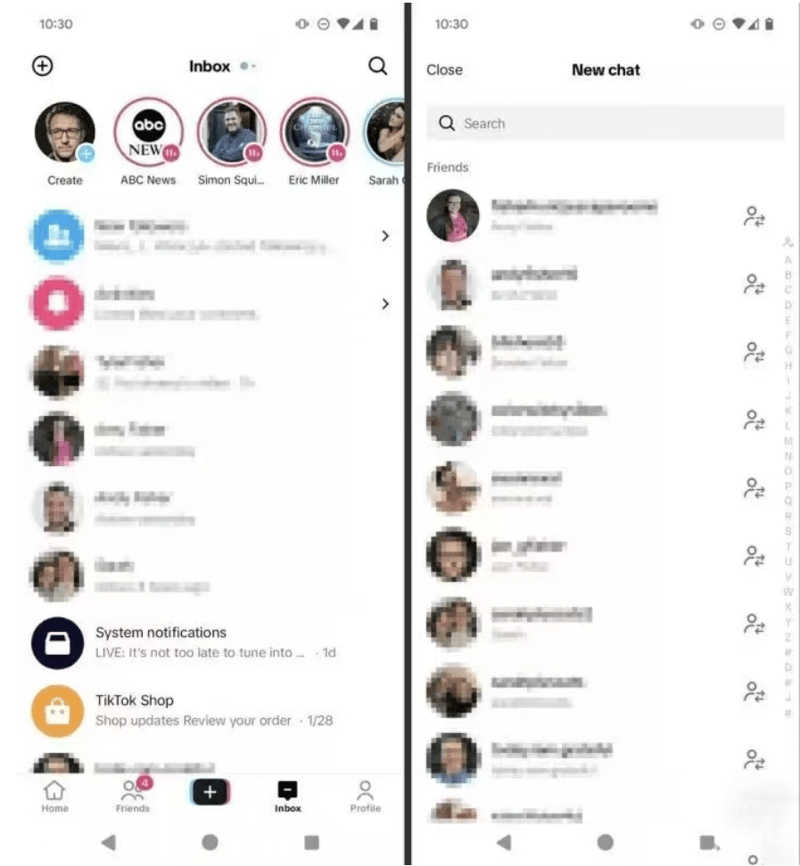The image size is (800, 866).
Task: Switch to the Friends tab
Action: [132, 796]
